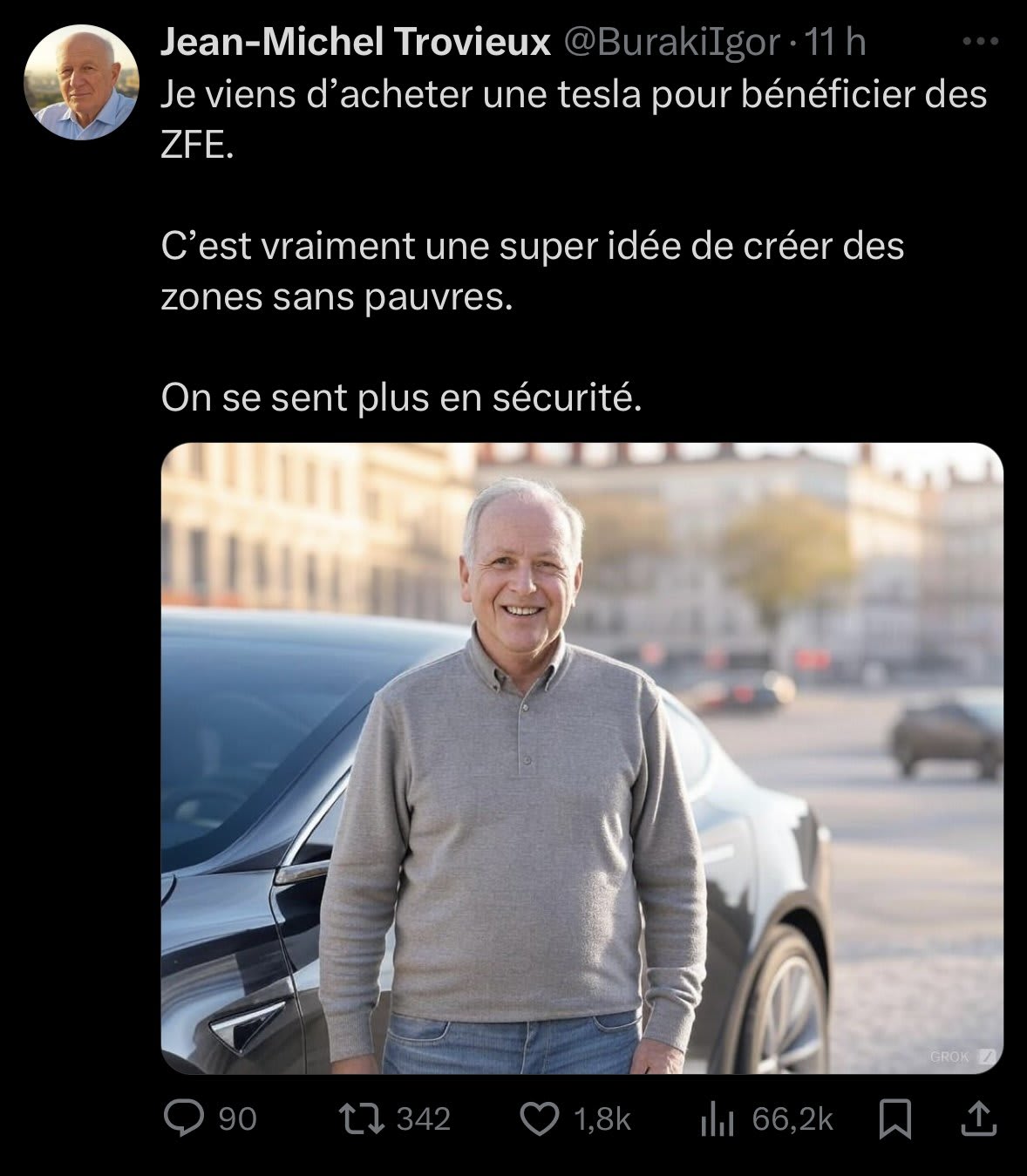Bookmark this tweet
Viewport: 1027px width, 1176px height.
click(x=895, y=1119)
